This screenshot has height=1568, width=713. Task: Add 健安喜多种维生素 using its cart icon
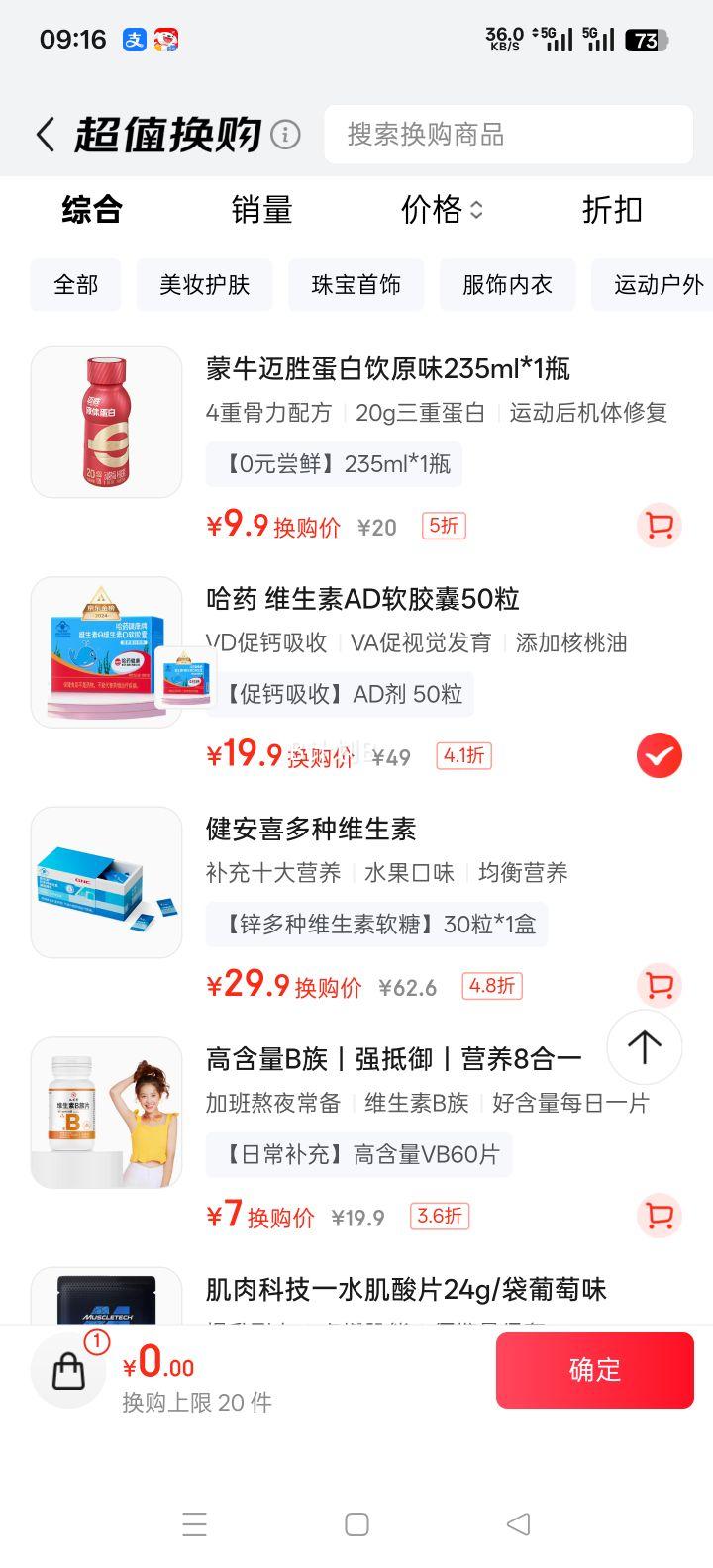657,986
